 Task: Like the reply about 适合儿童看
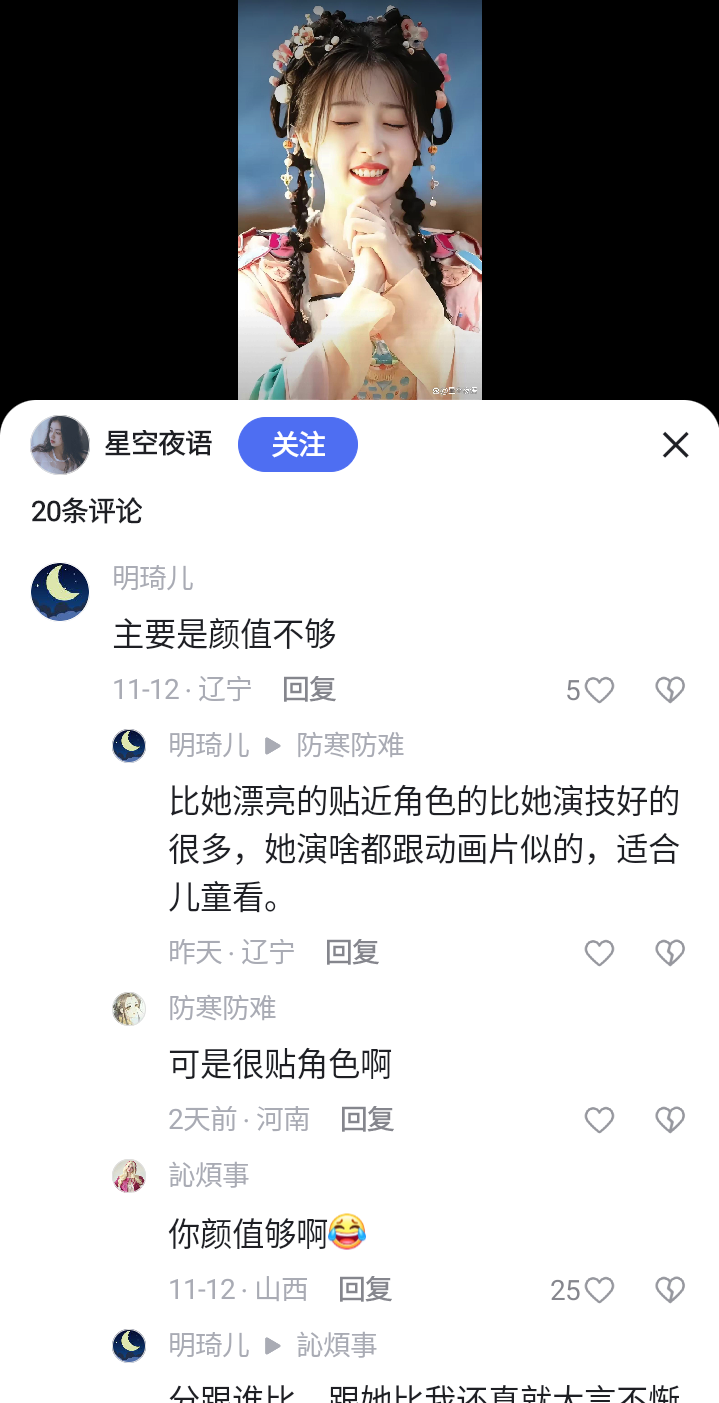tap(598, 953)
